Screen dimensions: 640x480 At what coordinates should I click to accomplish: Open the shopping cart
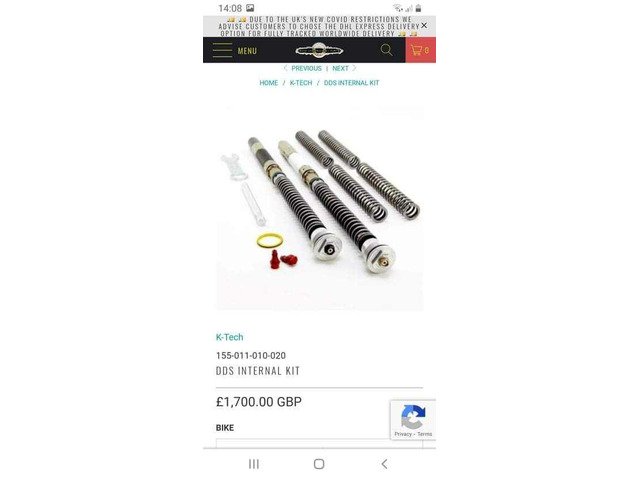point(420,50)
